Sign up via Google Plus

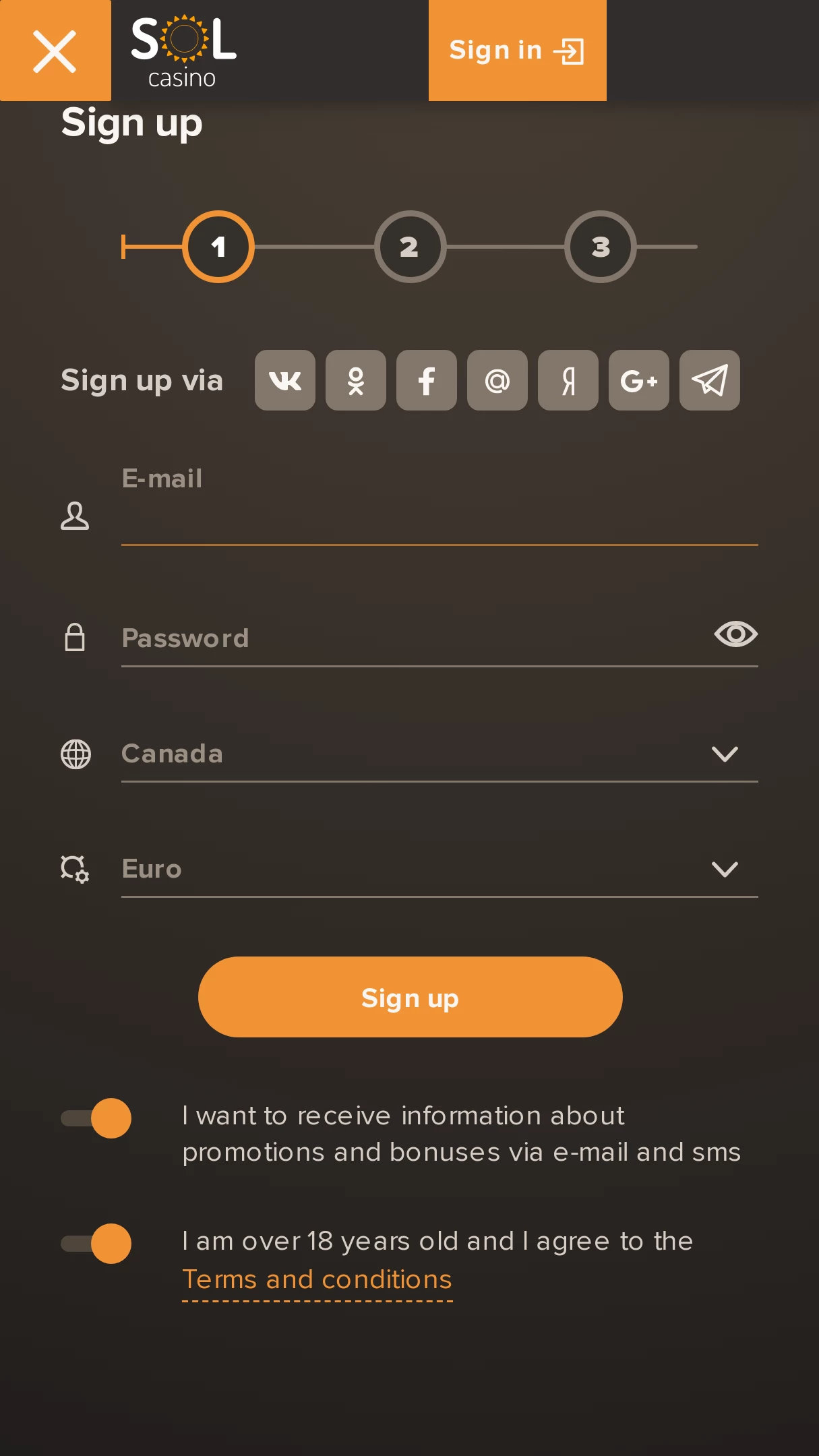639,380
